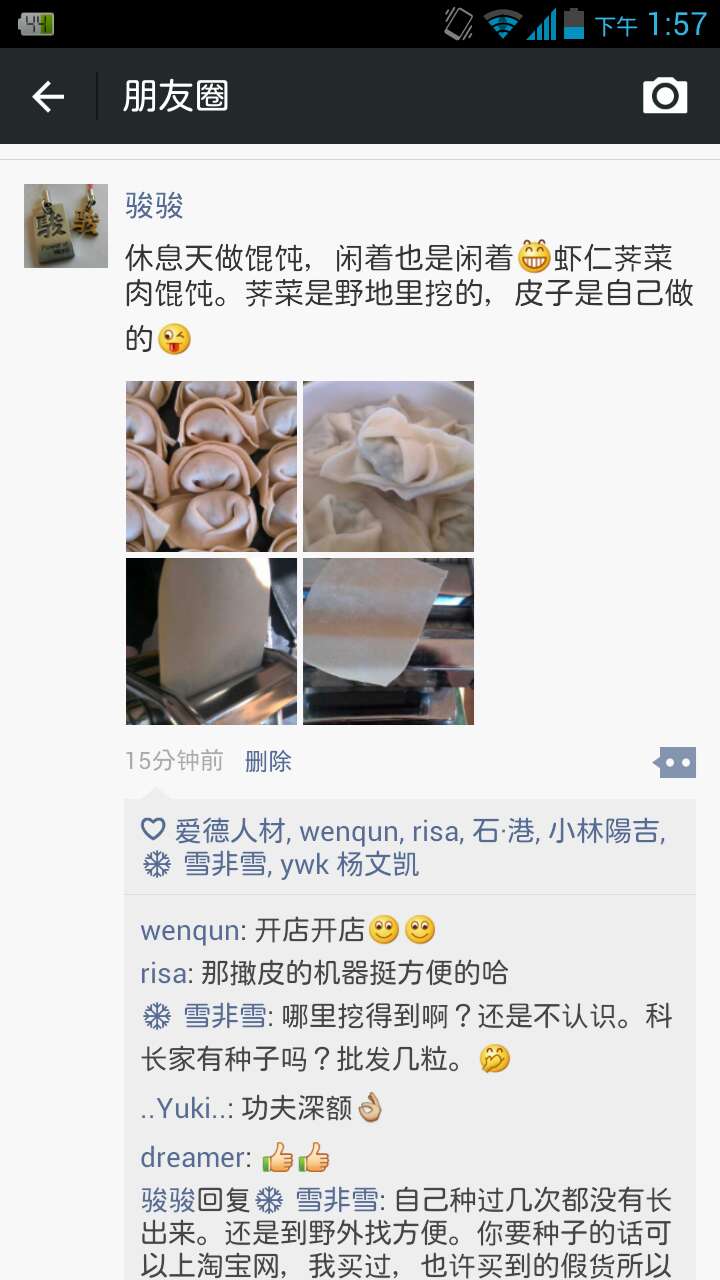
Task: Open the like and comment bubble
Action: pos(675,762)
